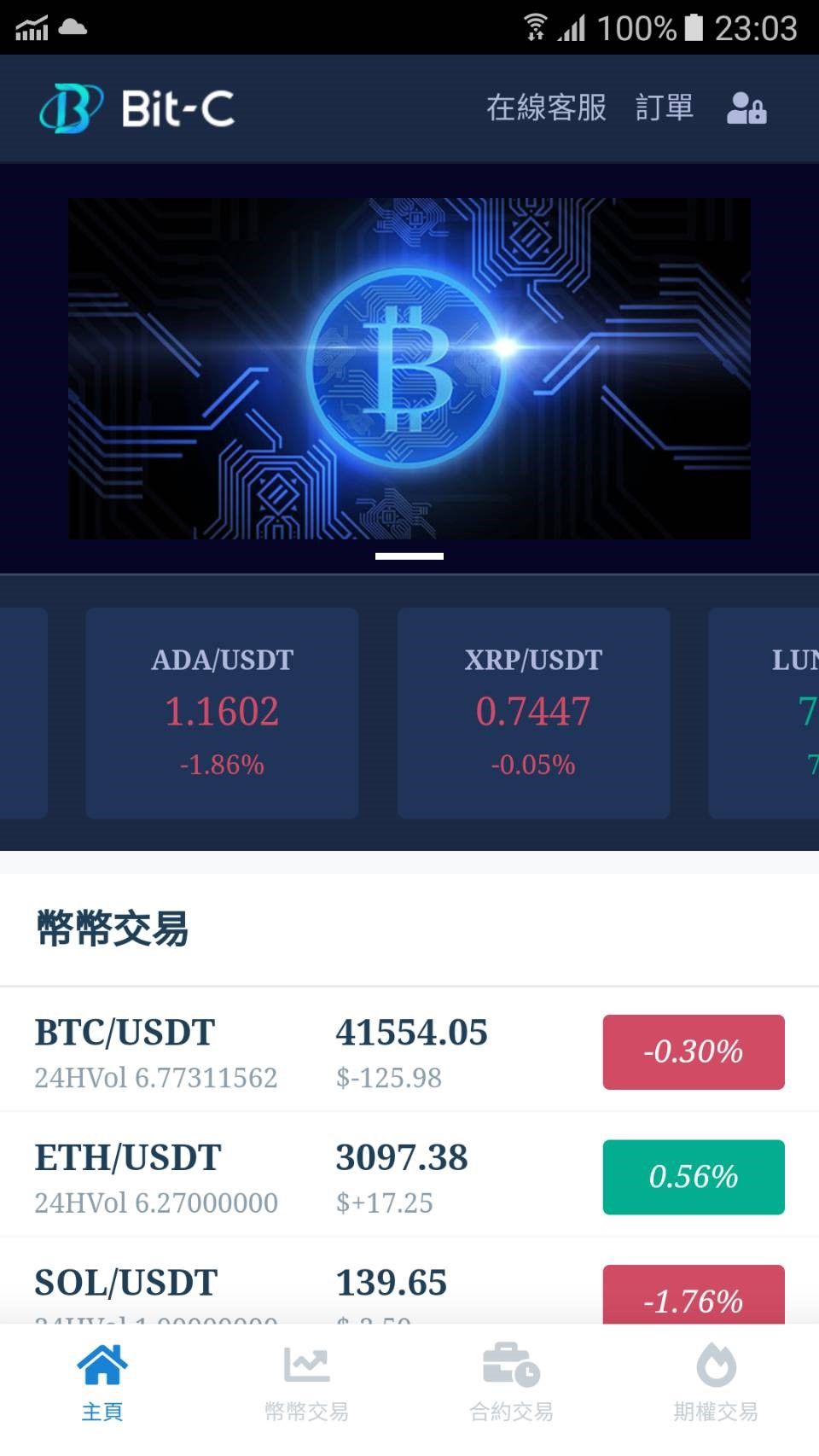This screenshot has width=819, height=1456.
Task: Select the ETH/USDT 24H volume text
Action: [x=155, y=1203]
